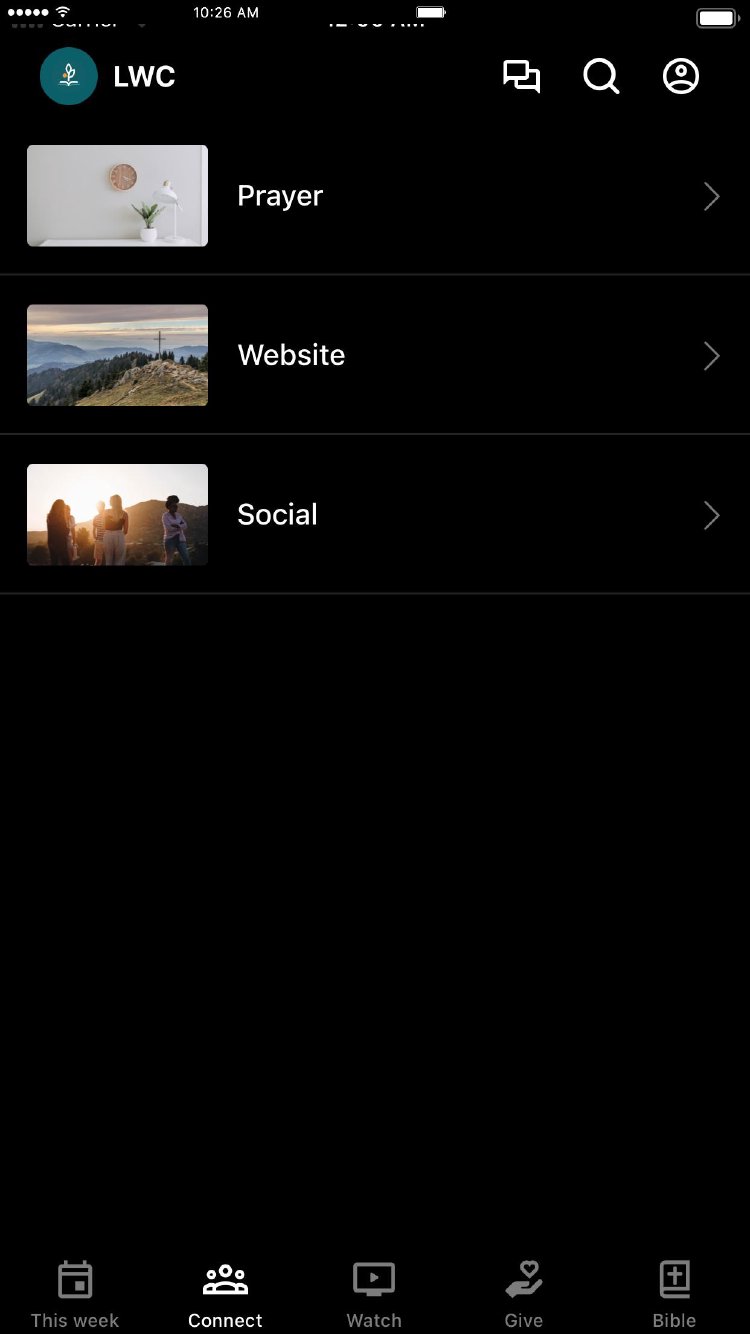Switch to the This week tab
750x1334 pixels.
point(75,1294)
